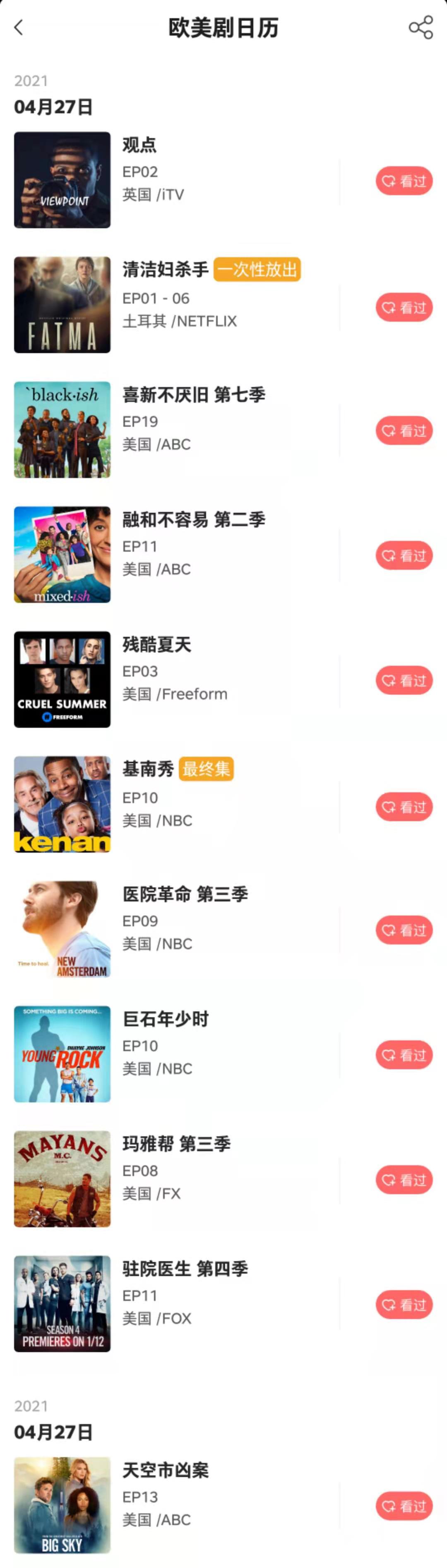Mark 巨石年少时 as 看过
This screenshot has width=447, height=1568.
tap(404, 1055)
